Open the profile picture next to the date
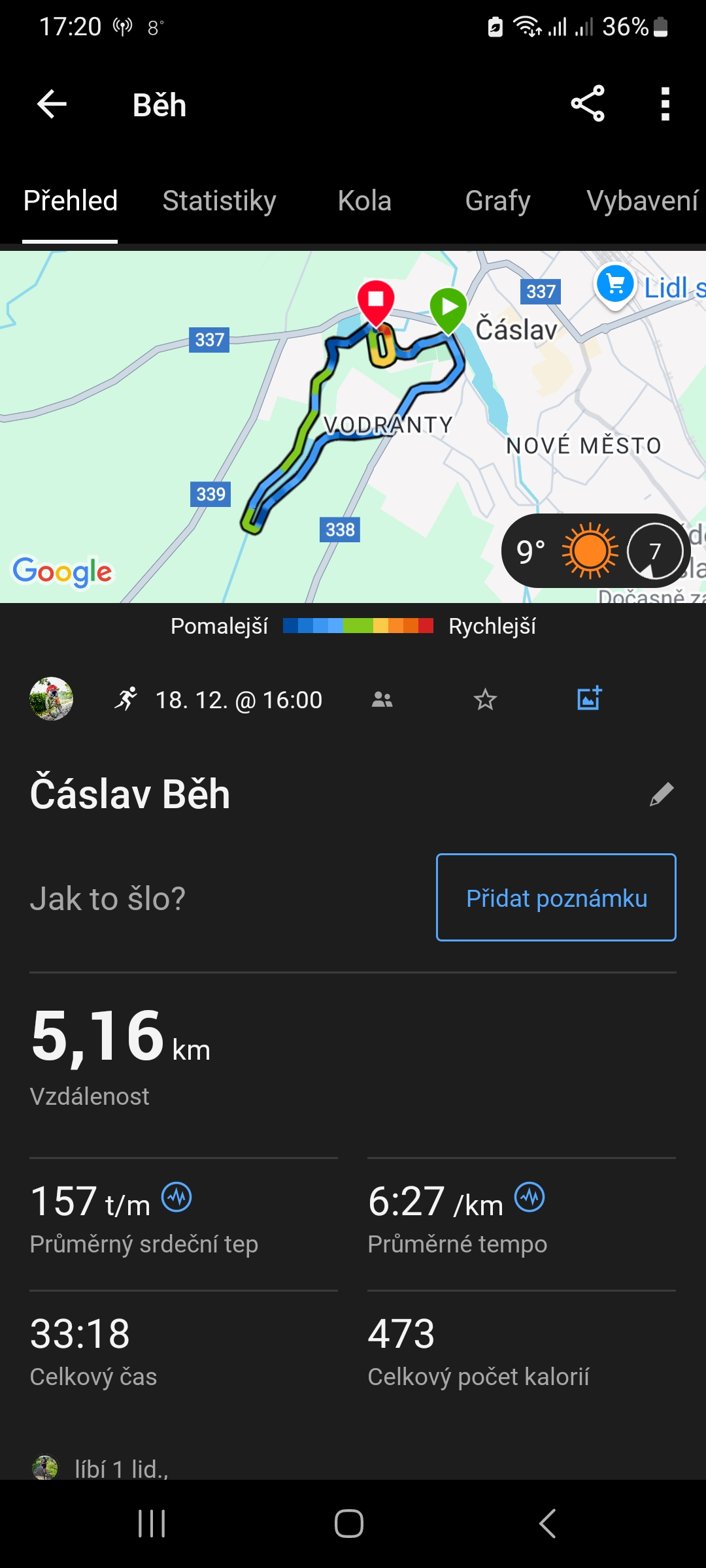The image size is (706, 1568). click(51, 698)
